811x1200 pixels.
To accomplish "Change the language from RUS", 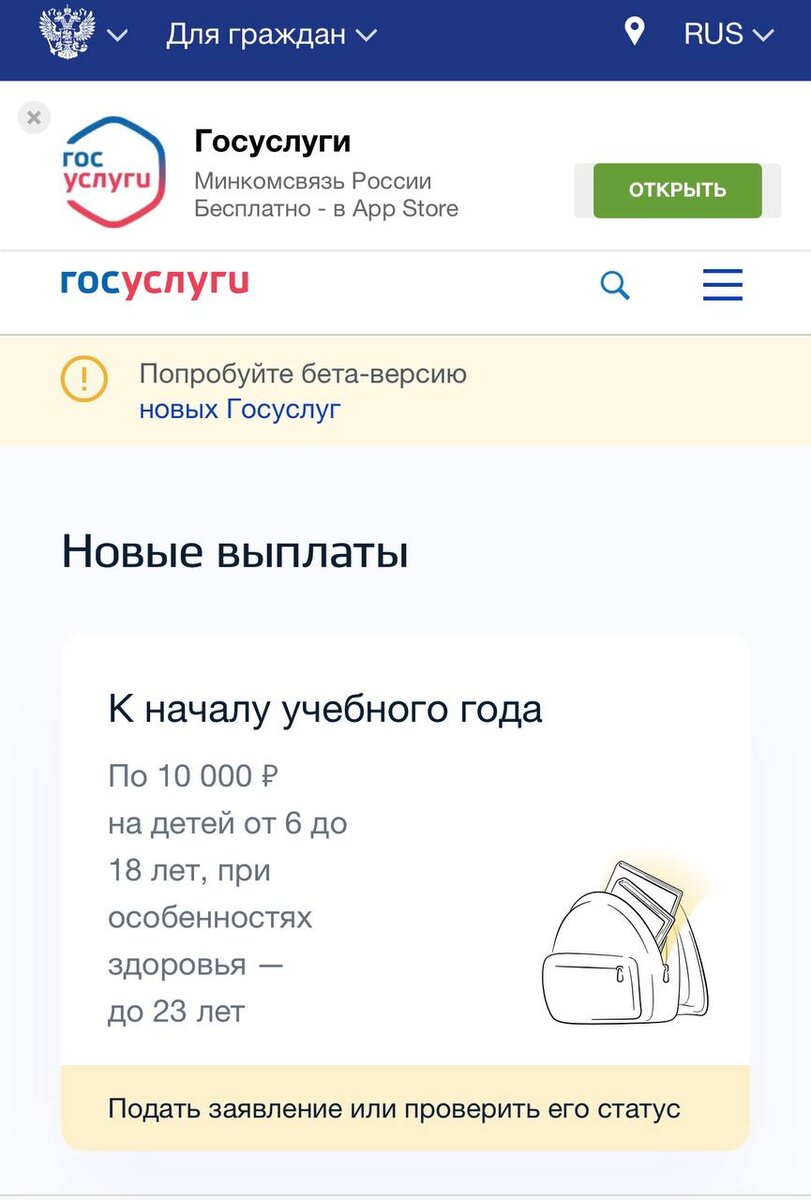I will point(729,35).
